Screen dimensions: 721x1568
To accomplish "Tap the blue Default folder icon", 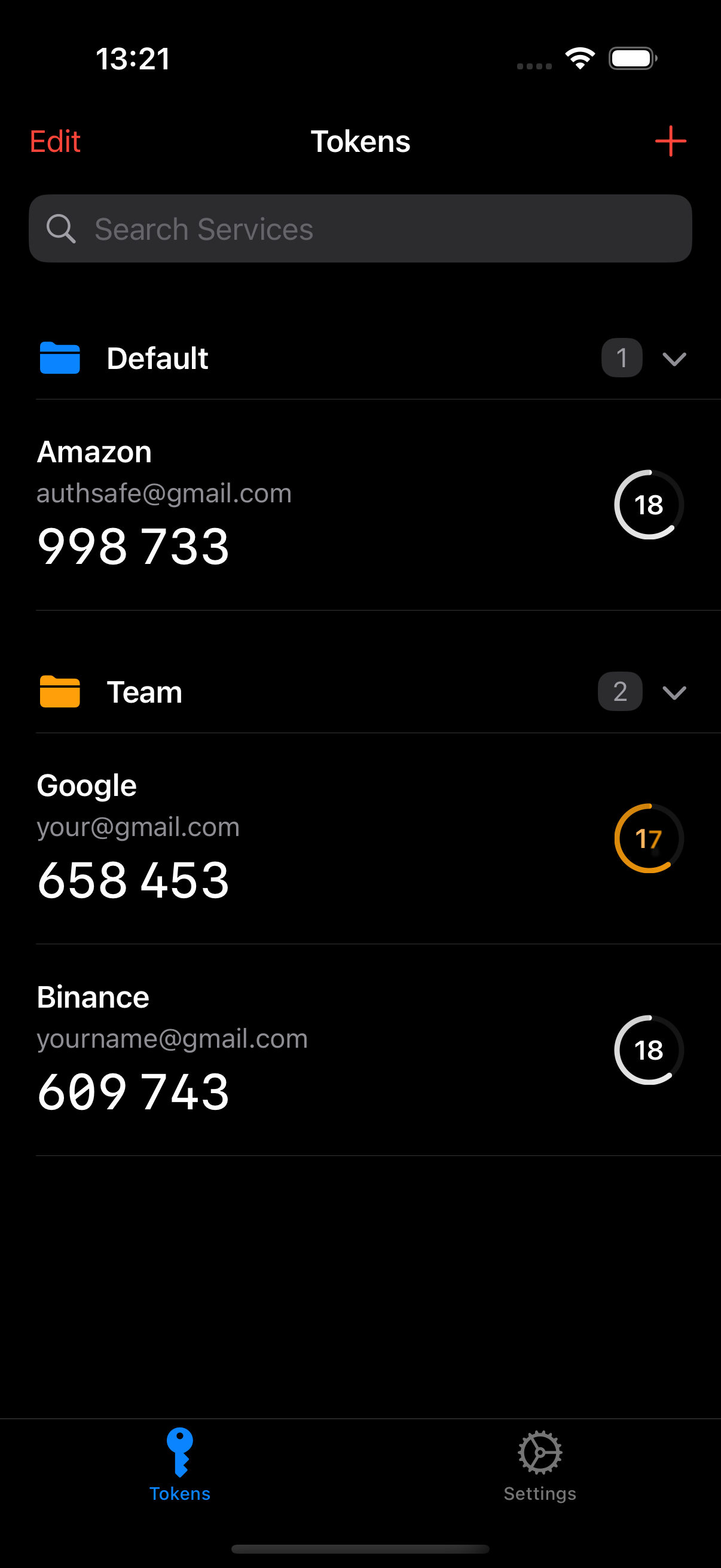I will [60, 358].
